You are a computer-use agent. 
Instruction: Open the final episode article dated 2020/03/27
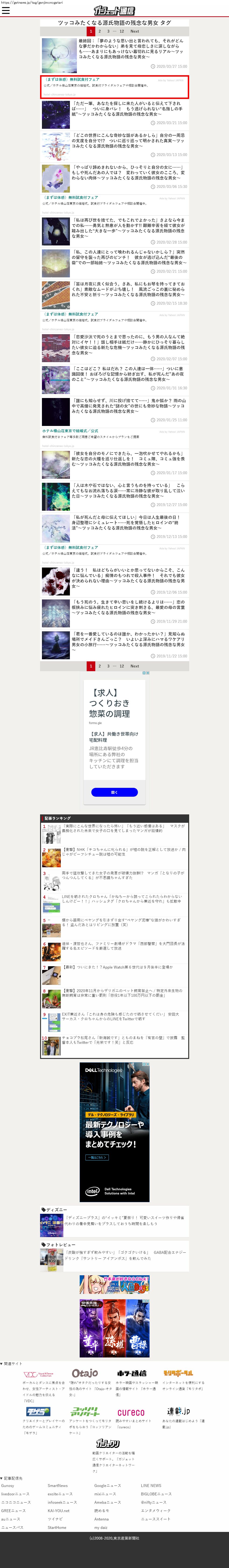point(131,49)
